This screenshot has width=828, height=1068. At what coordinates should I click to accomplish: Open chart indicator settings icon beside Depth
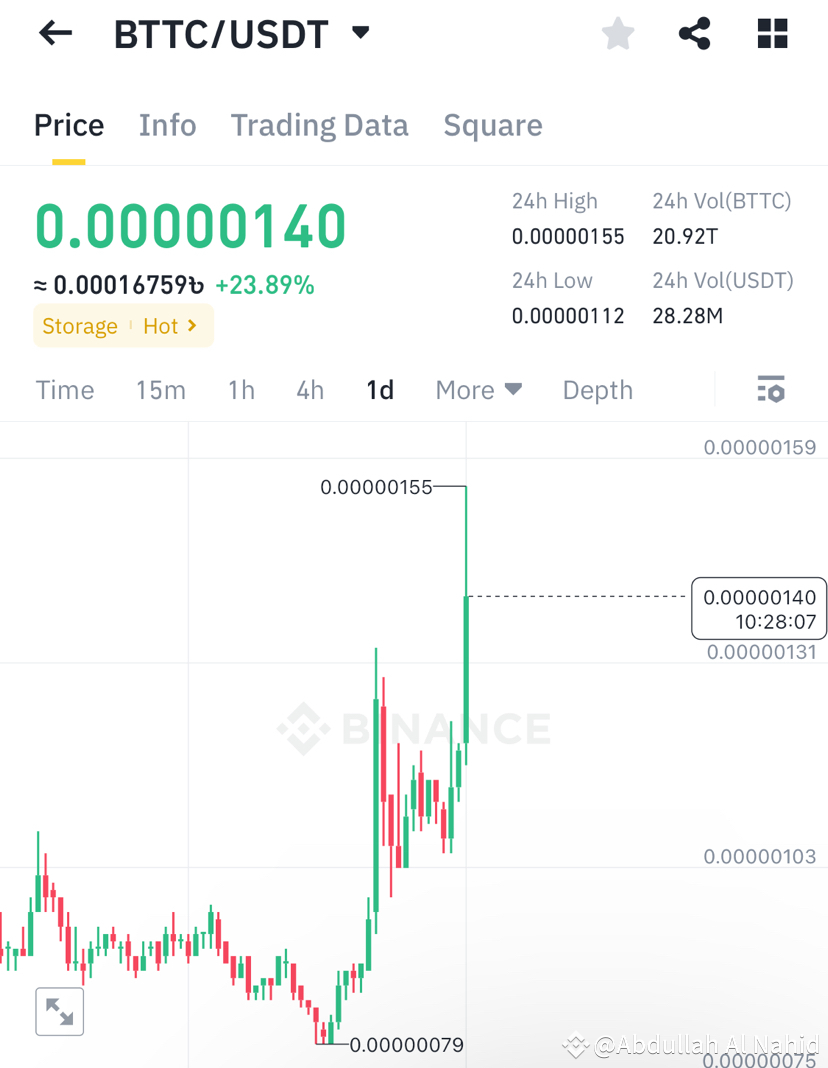(771, 389)
